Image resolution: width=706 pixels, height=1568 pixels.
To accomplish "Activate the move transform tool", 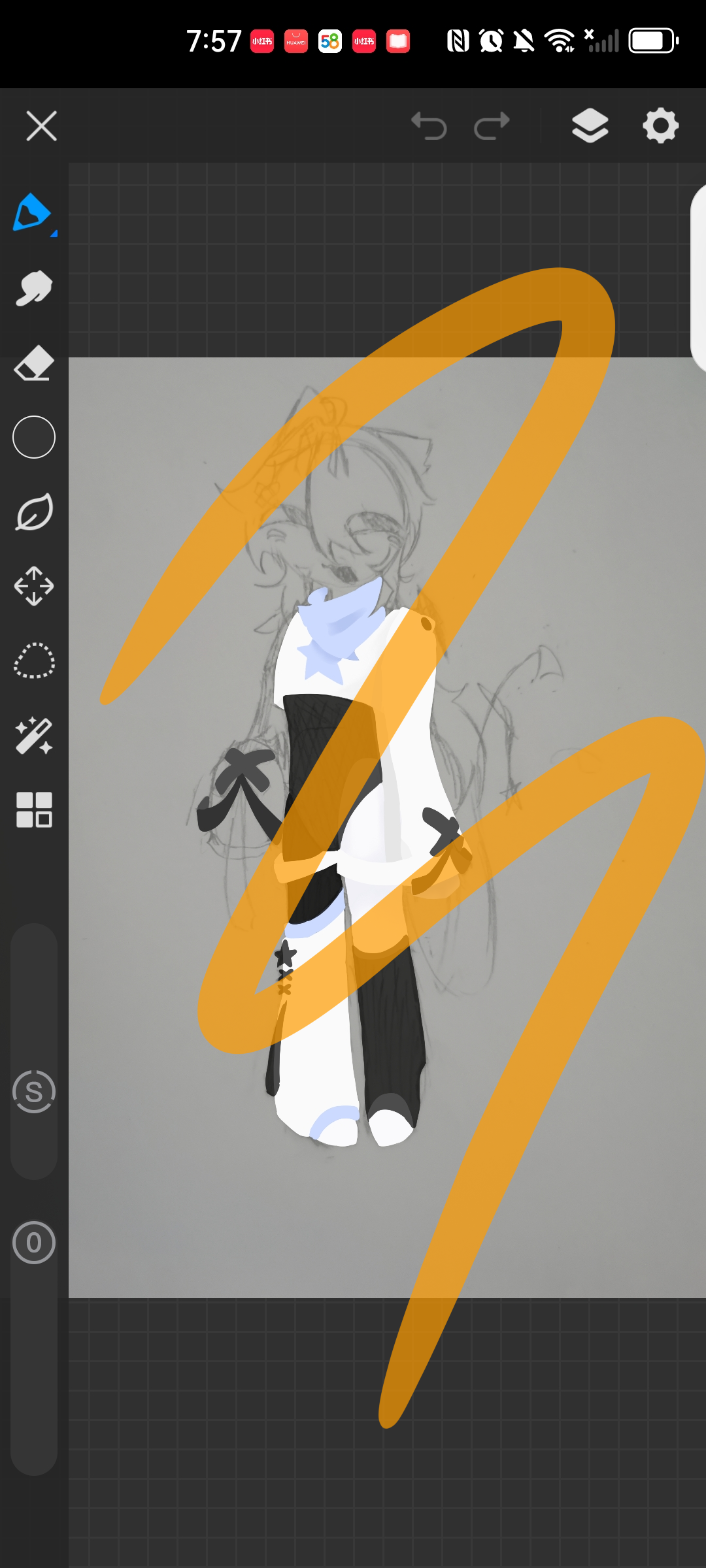I will [x=34, y=586].
